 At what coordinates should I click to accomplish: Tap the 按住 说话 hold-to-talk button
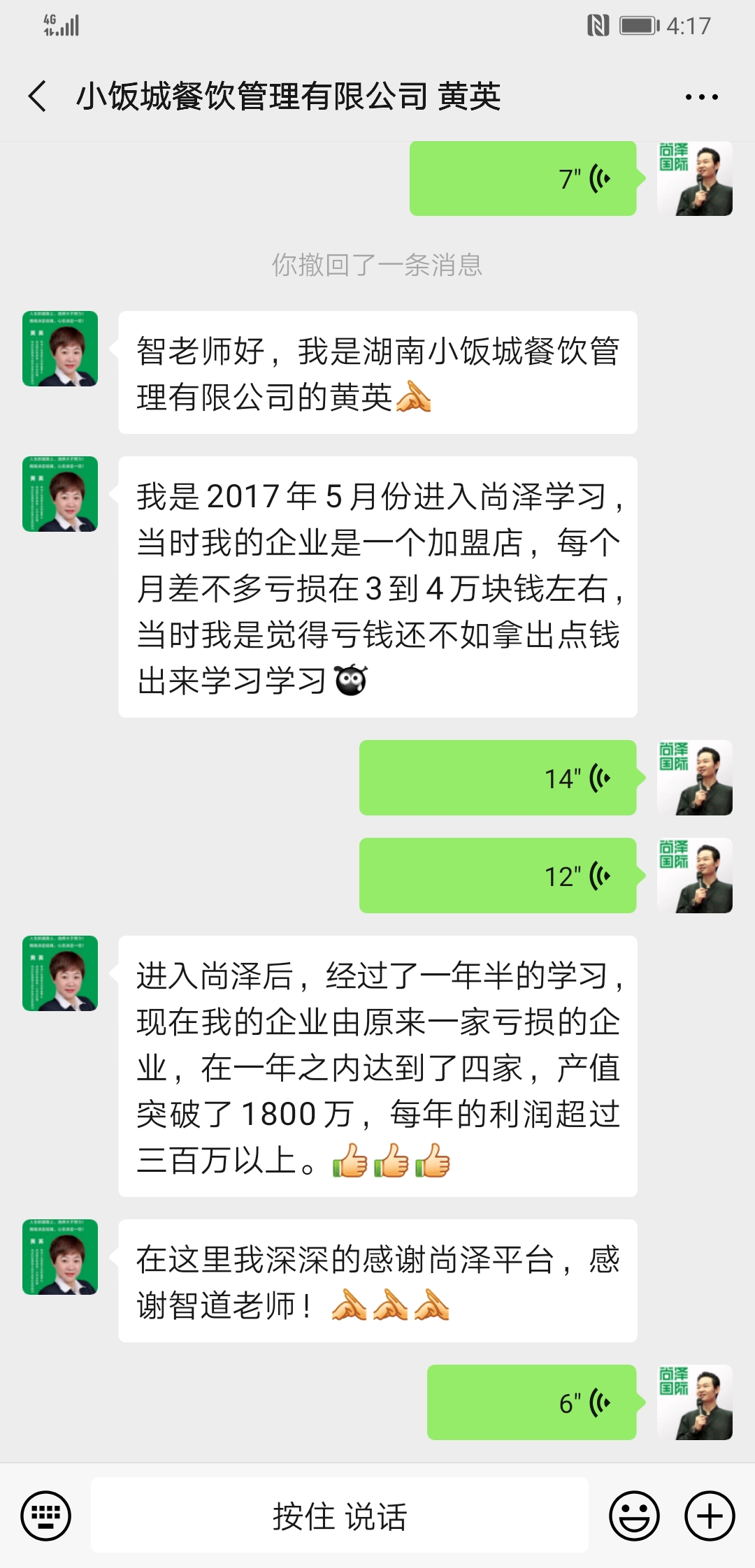point(340,1516)
